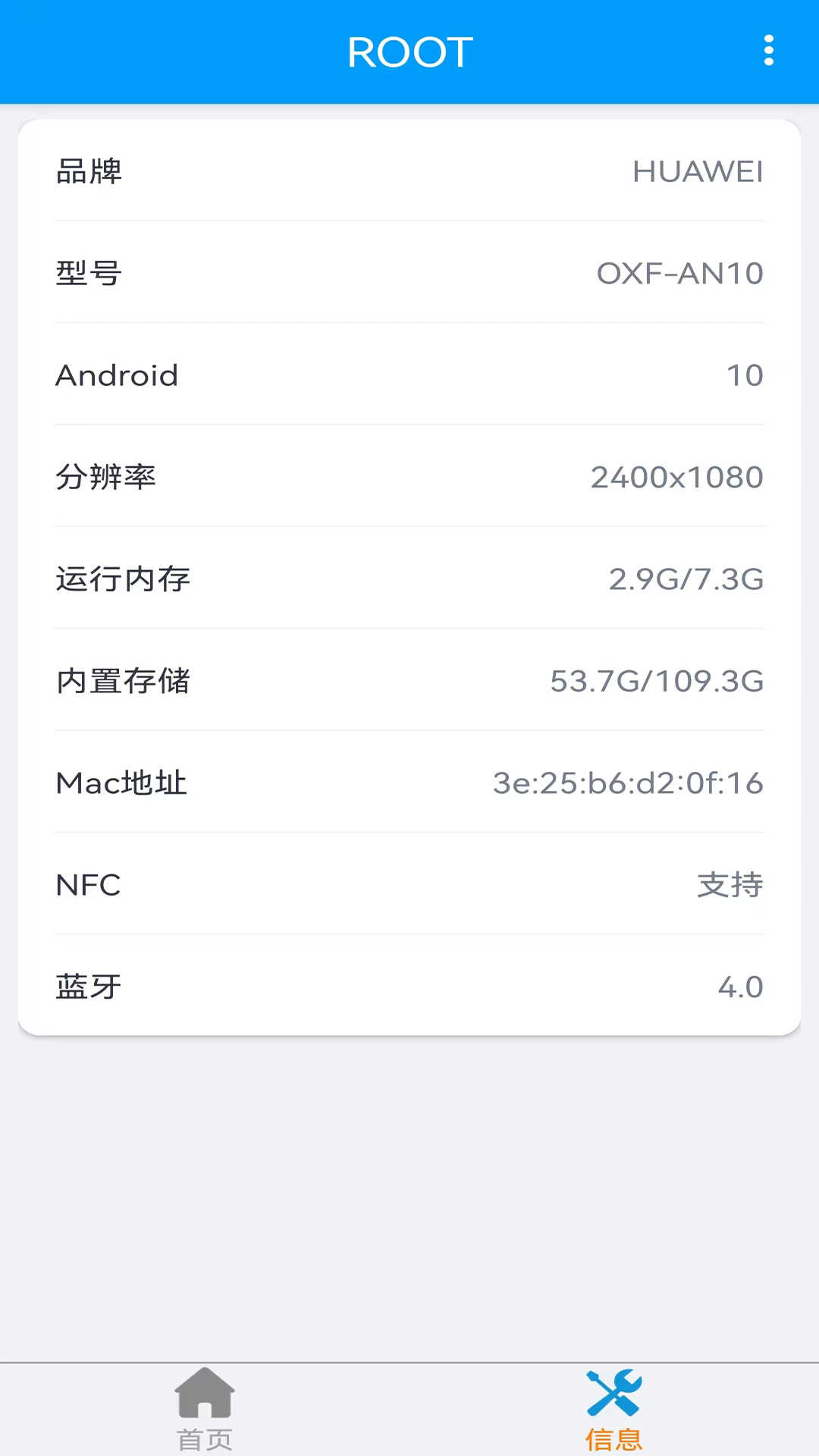Tap the 蓝牙 row showing 4.0
This screenshot has width=819, height=1456.
coord(409,986)
